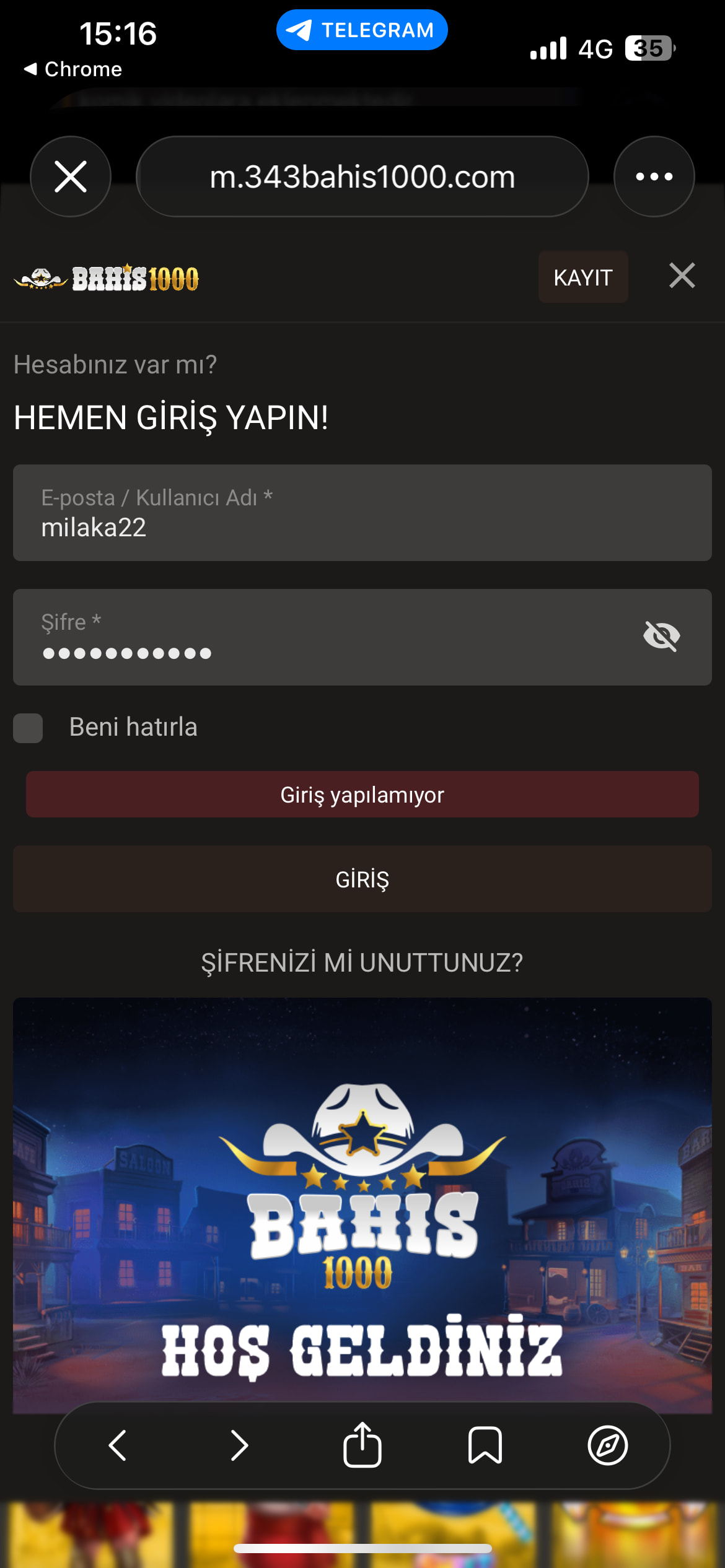The height and width of the screenshot is (1568, 725).
Task: Tap the m.343bahis1000.com address bar
Action: 362,176
